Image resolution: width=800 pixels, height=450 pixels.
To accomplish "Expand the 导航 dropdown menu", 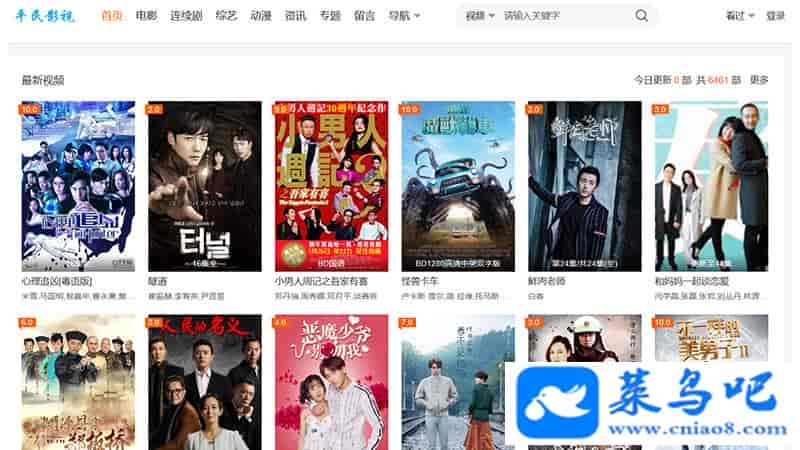I will click(x=403, y=16).
